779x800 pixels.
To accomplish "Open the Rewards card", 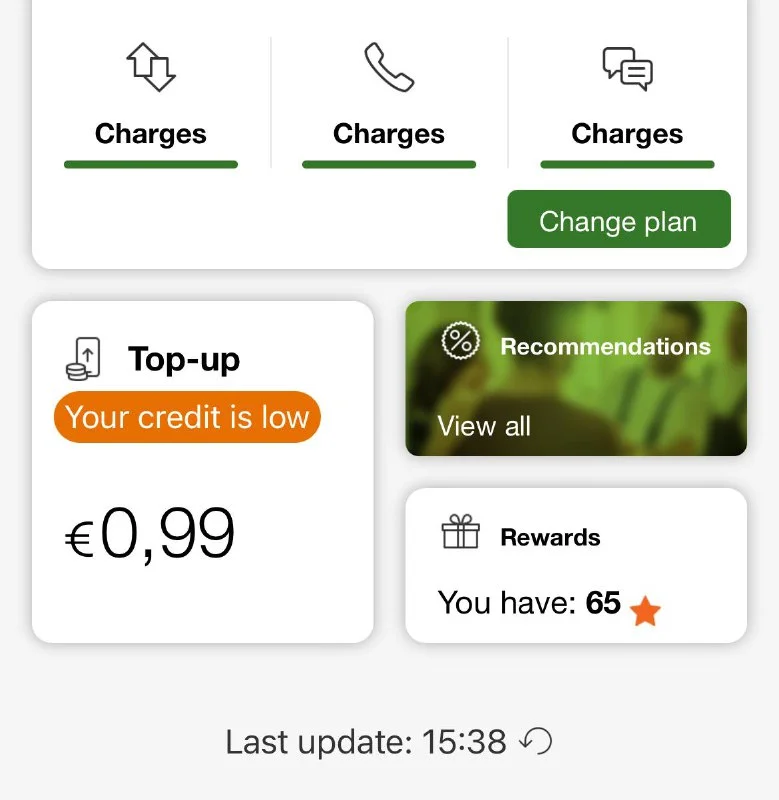I will click(x=575, y=566).
